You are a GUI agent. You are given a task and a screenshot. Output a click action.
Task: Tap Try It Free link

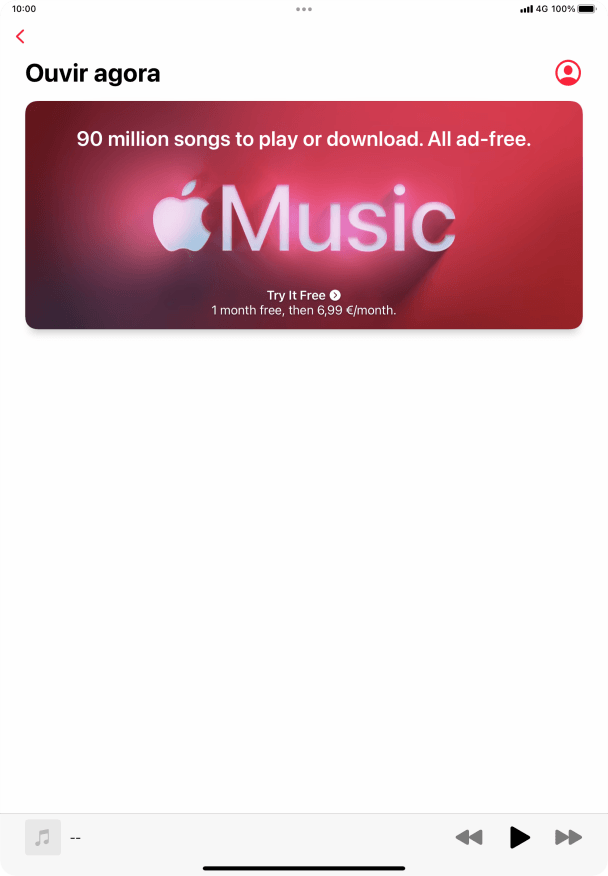[x=303, y=295]
